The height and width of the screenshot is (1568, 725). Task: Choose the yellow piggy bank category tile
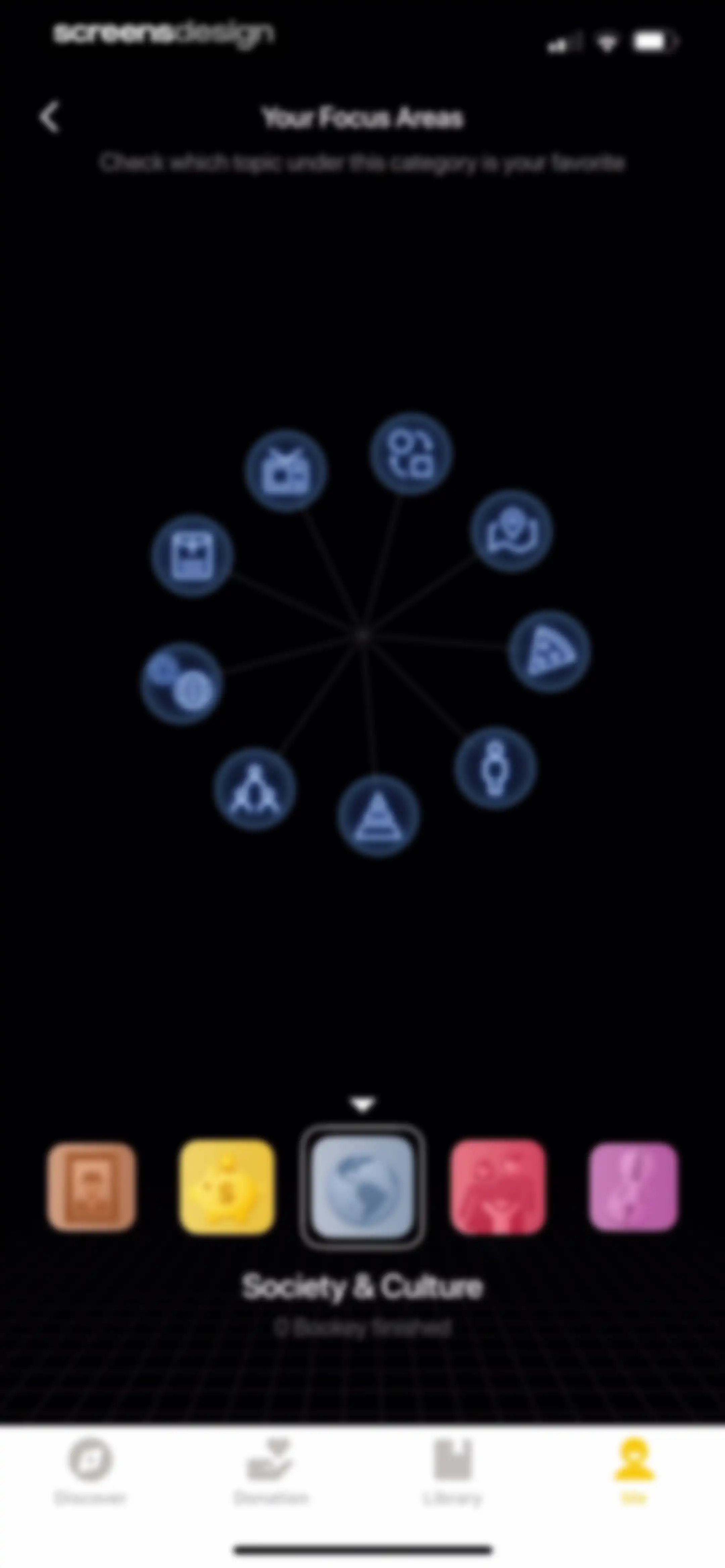click(x=227, y=1187)
